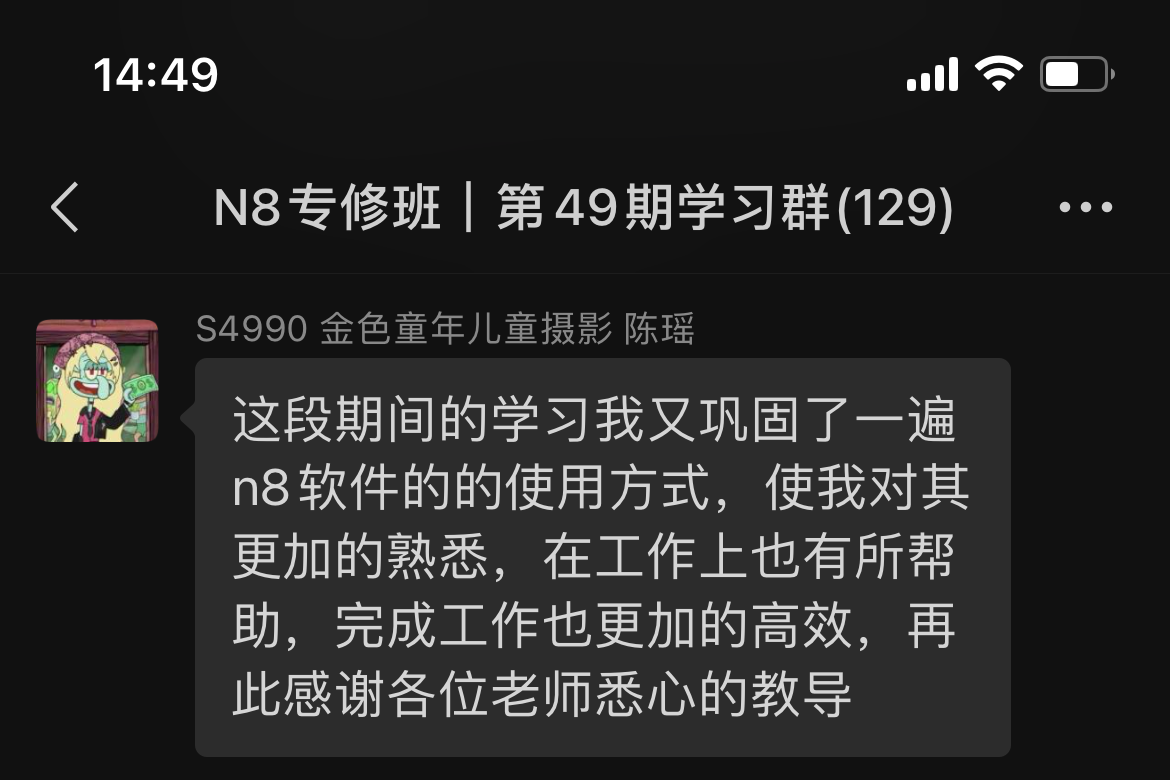Open 陈瑶's profile avatar
Viewport: 1170px width, 780px height.
click(97, 381)
